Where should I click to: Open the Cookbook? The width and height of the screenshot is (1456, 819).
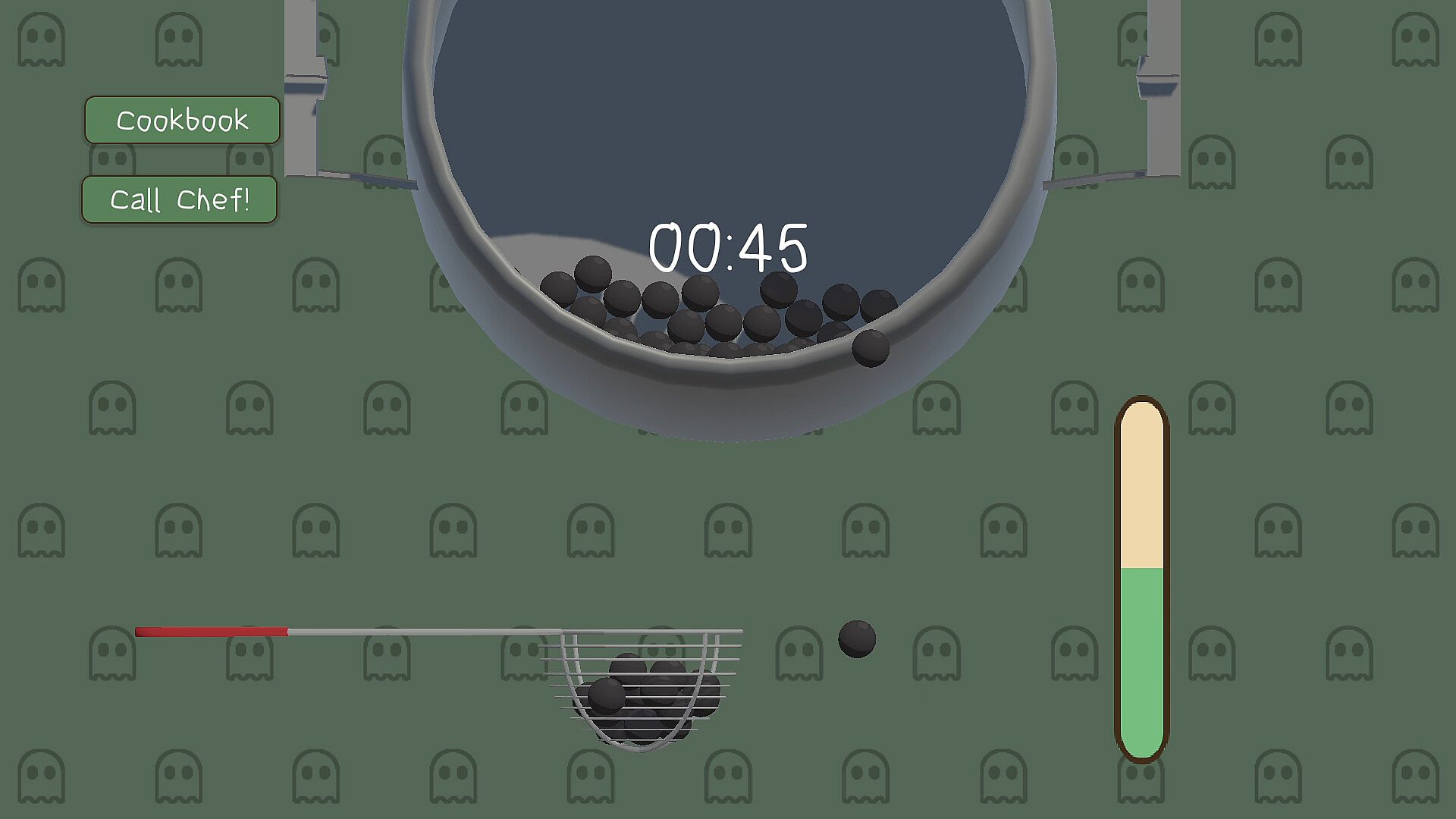pos(182,120)
